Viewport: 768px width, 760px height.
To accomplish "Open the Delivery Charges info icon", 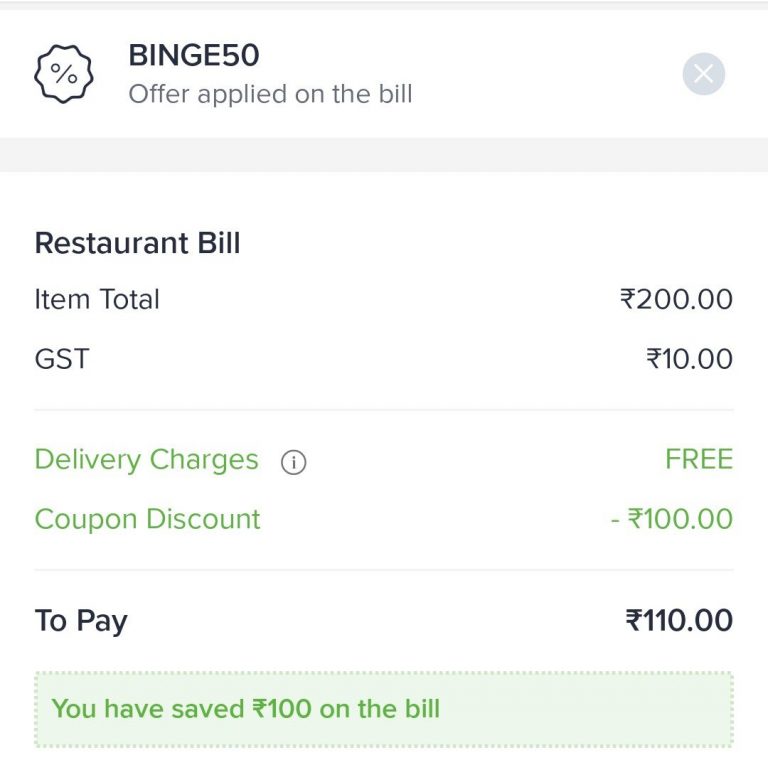I will click(x=293, y=463).
